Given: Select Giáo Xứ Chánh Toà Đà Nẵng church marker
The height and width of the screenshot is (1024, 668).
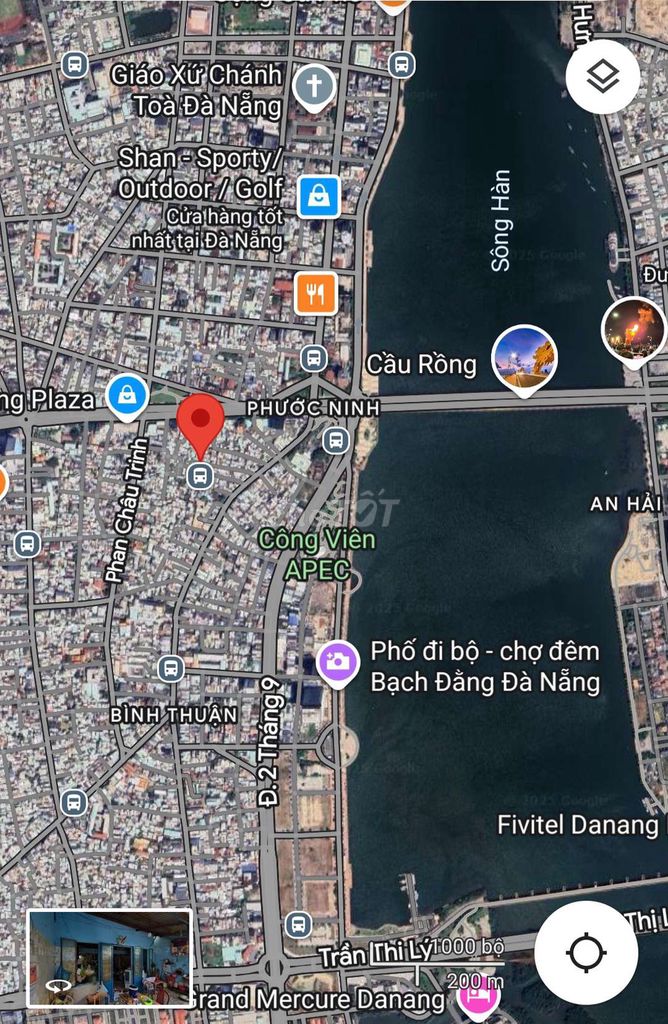Looking at the screenshot, I should click(314, 88).
